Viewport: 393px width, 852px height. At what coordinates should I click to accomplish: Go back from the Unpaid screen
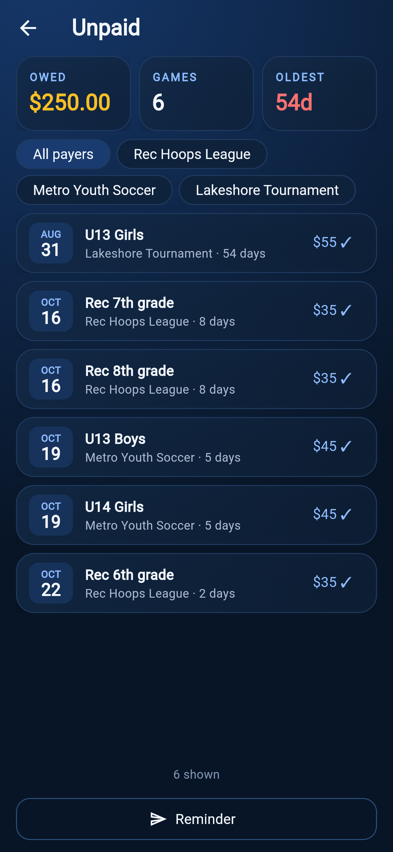28,28
